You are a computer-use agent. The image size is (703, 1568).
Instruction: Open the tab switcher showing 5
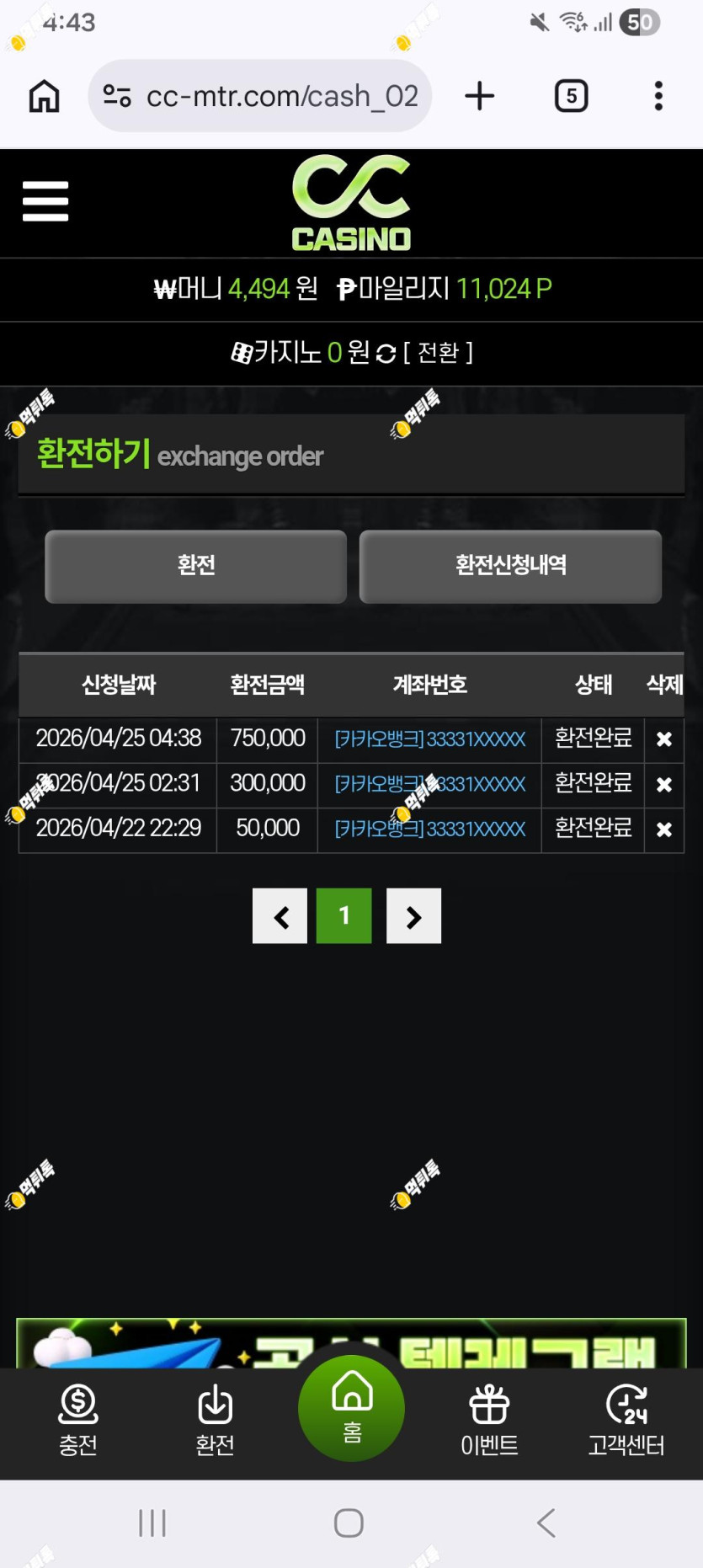[x=572, y=96]
